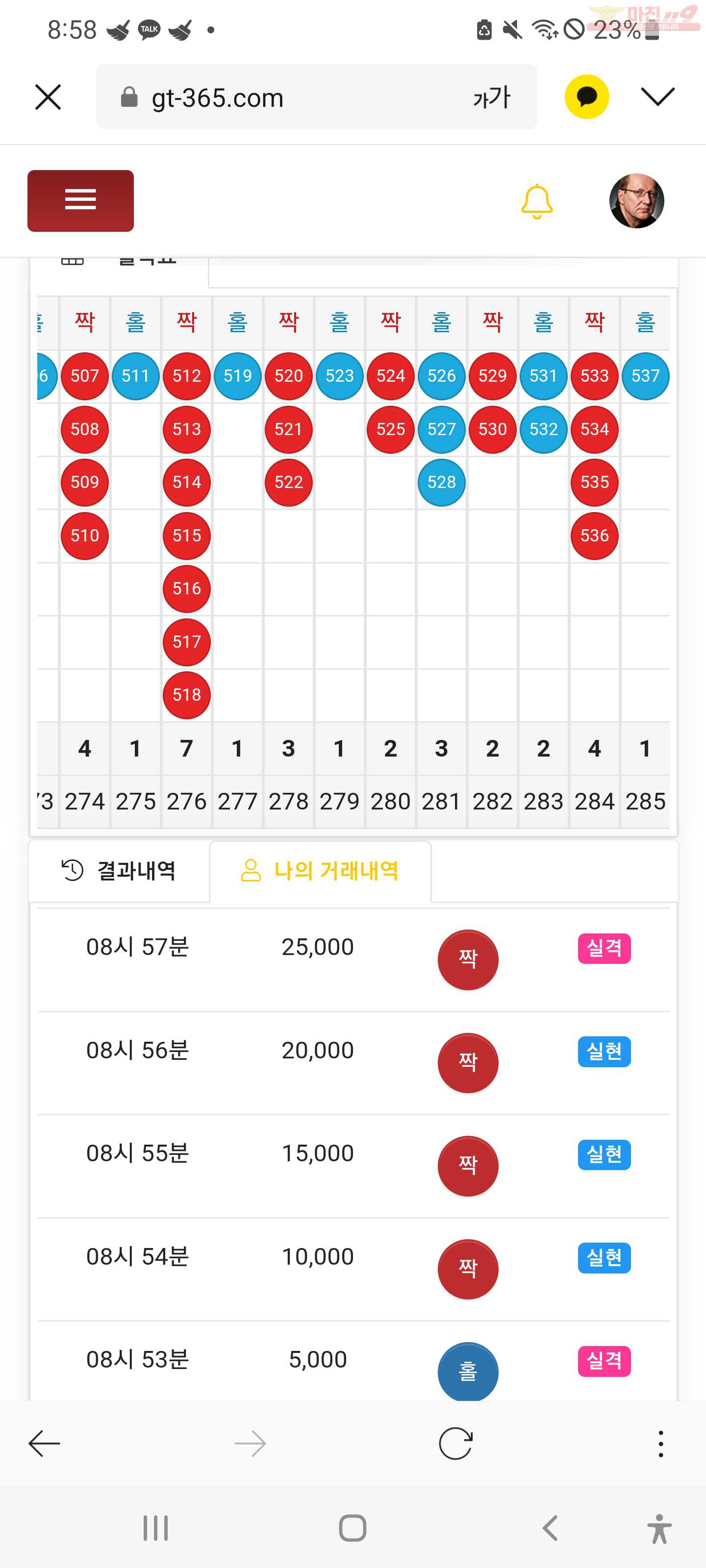Go to the system home screen
This screenshot has width=706, height=1568.
pos(353,1528)
